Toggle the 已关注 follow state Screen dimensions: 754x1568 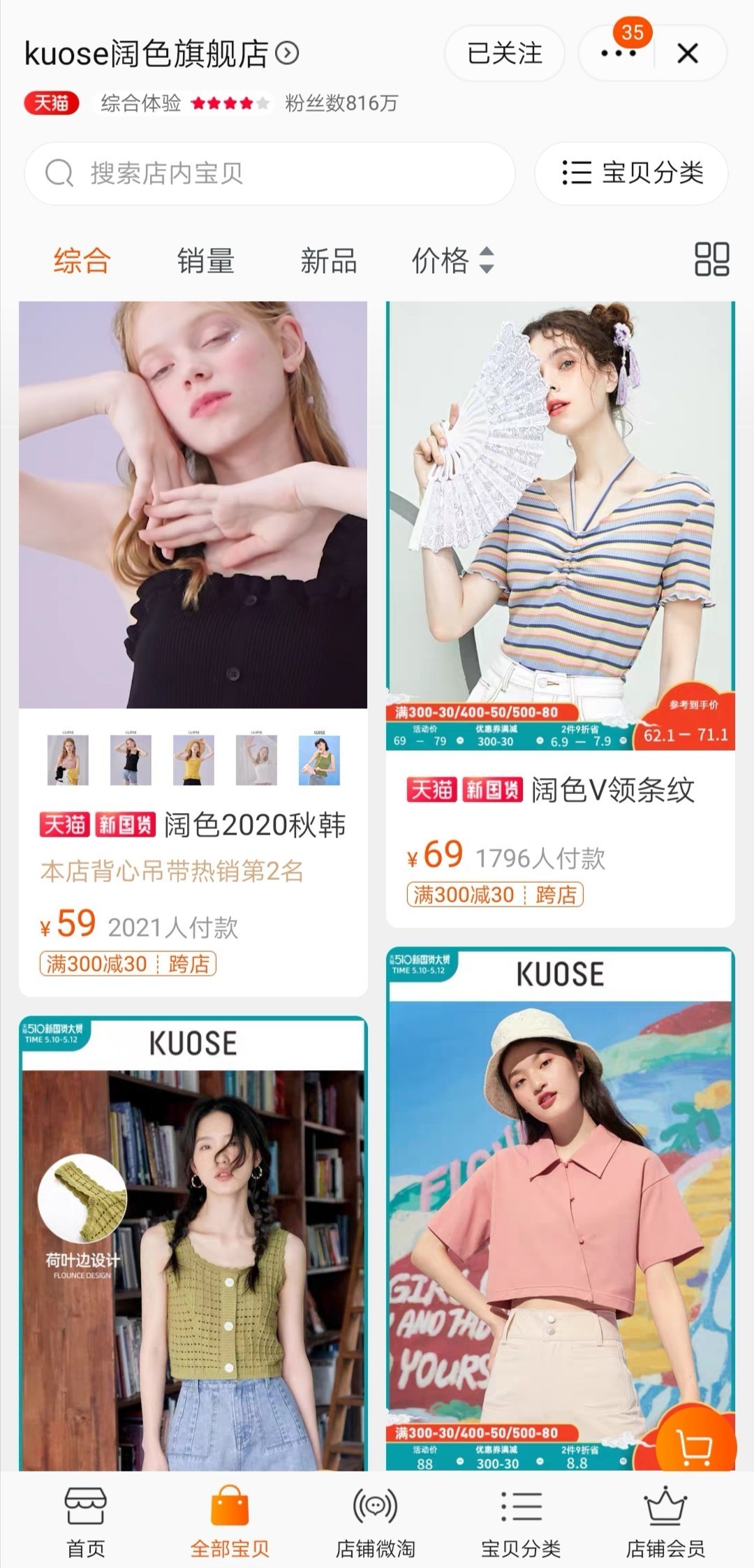click(x=504, y=54)
